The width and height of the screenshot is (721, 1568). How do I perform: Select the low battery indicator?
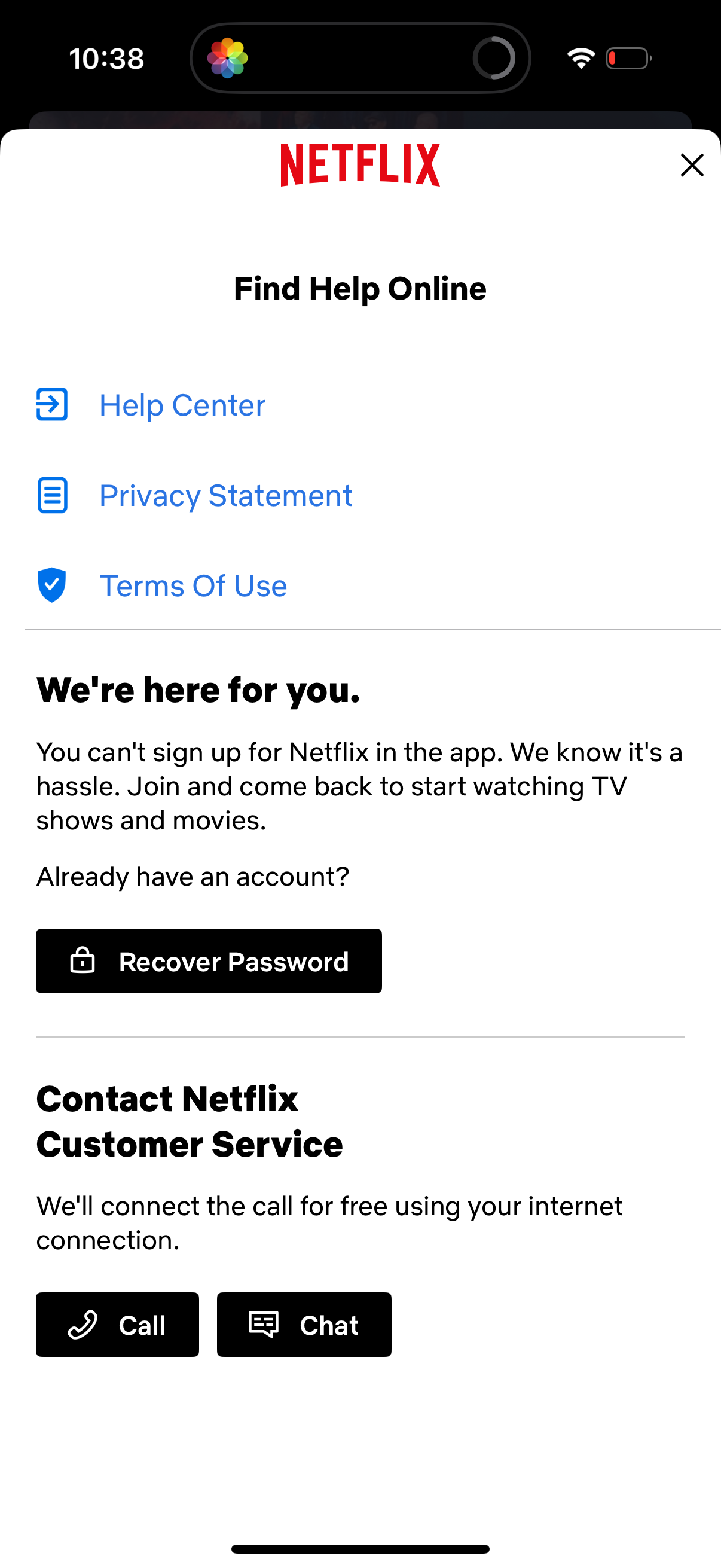coord(626,58)
